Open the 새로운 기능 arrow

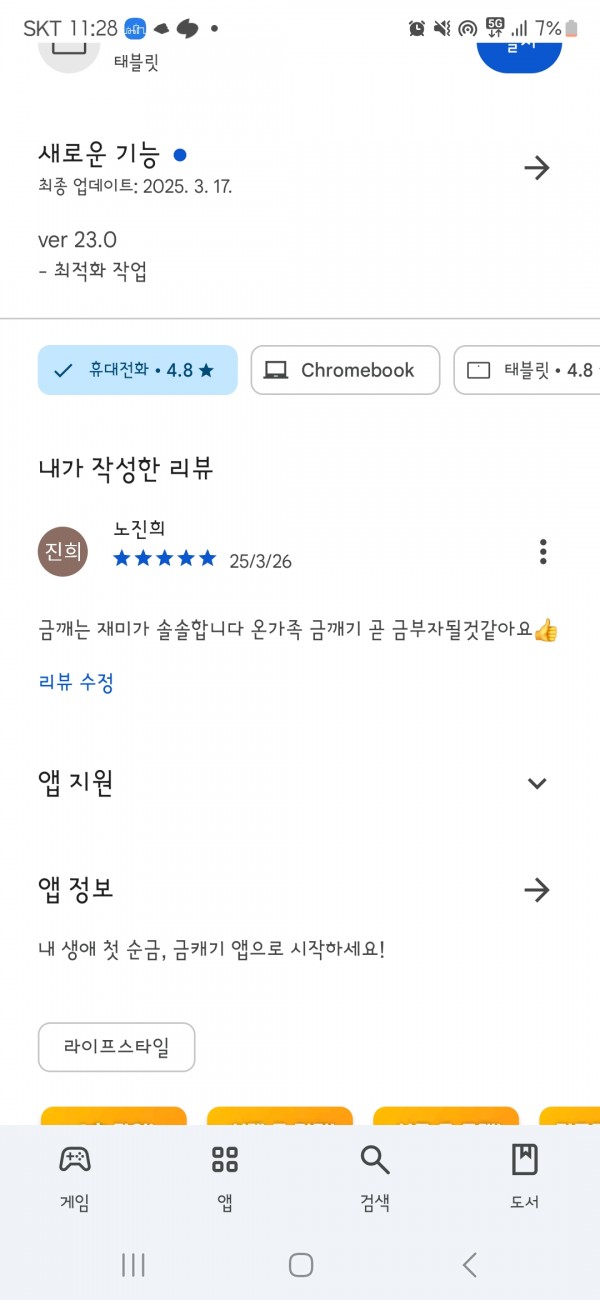pyautogui.click(x=537, y=168)
